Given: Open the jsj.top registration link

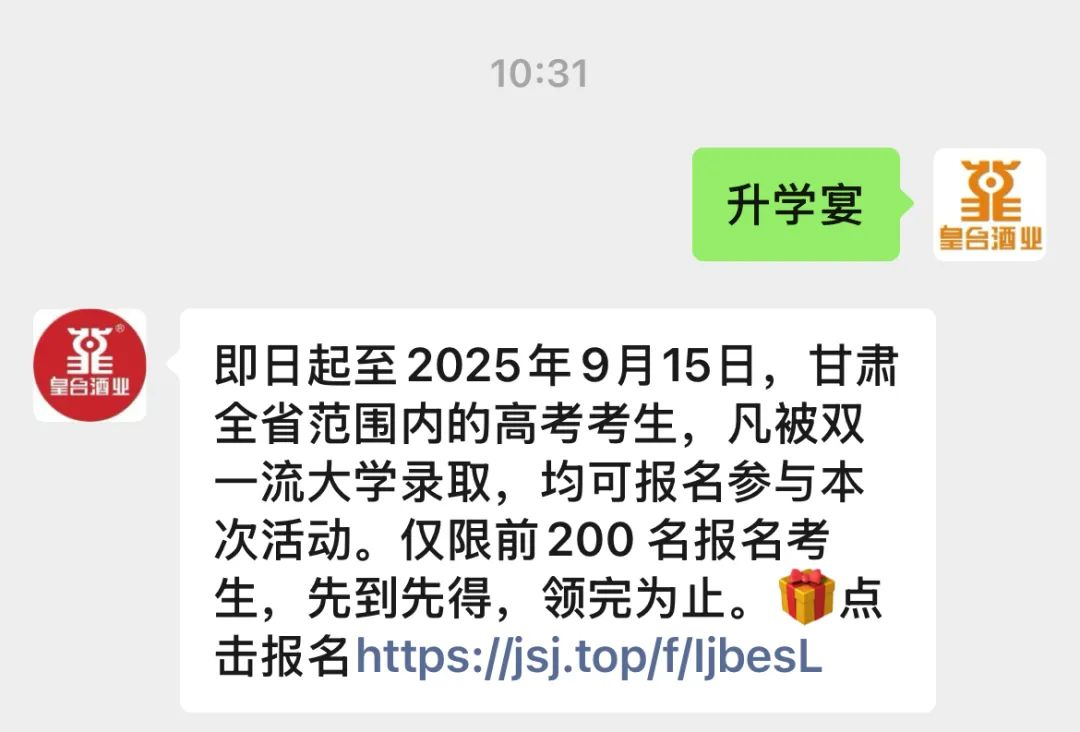Looking at the screenshot, I should 588,657.
